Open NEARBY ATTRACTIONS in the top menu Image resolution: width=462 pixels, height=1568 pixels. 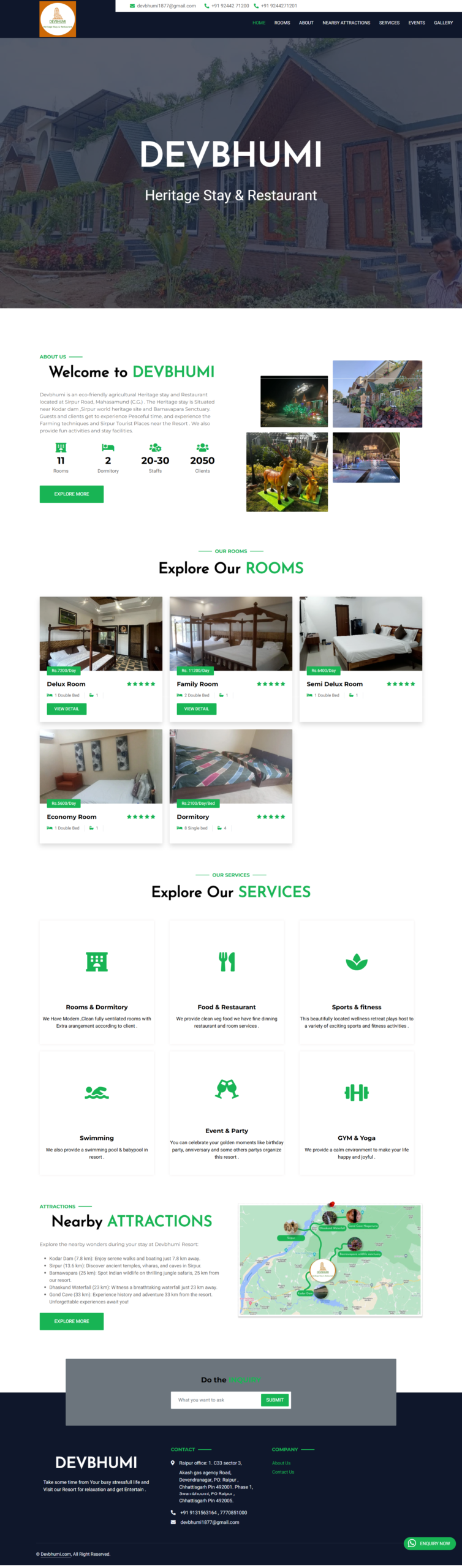(x=346, y=23)
